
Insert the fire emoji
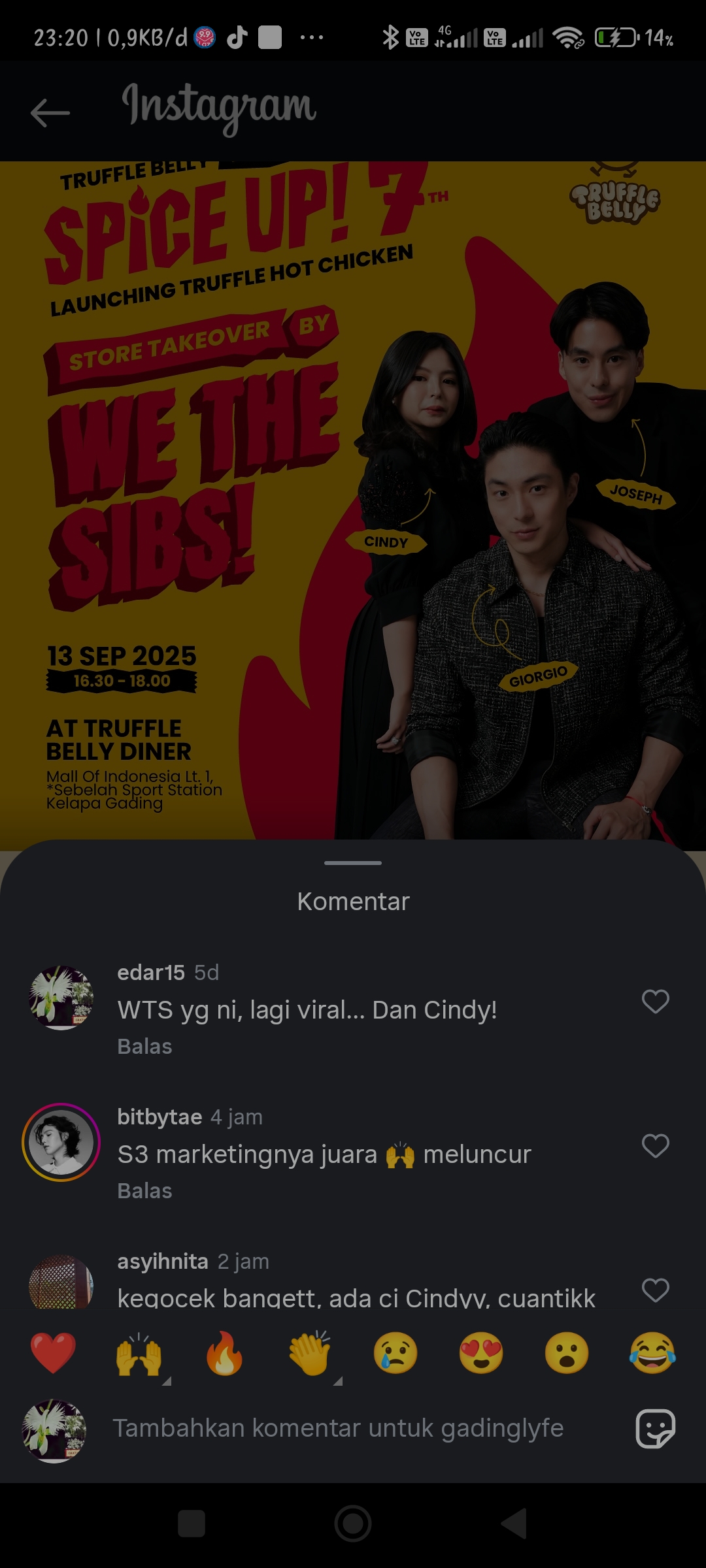point(224,1353)
